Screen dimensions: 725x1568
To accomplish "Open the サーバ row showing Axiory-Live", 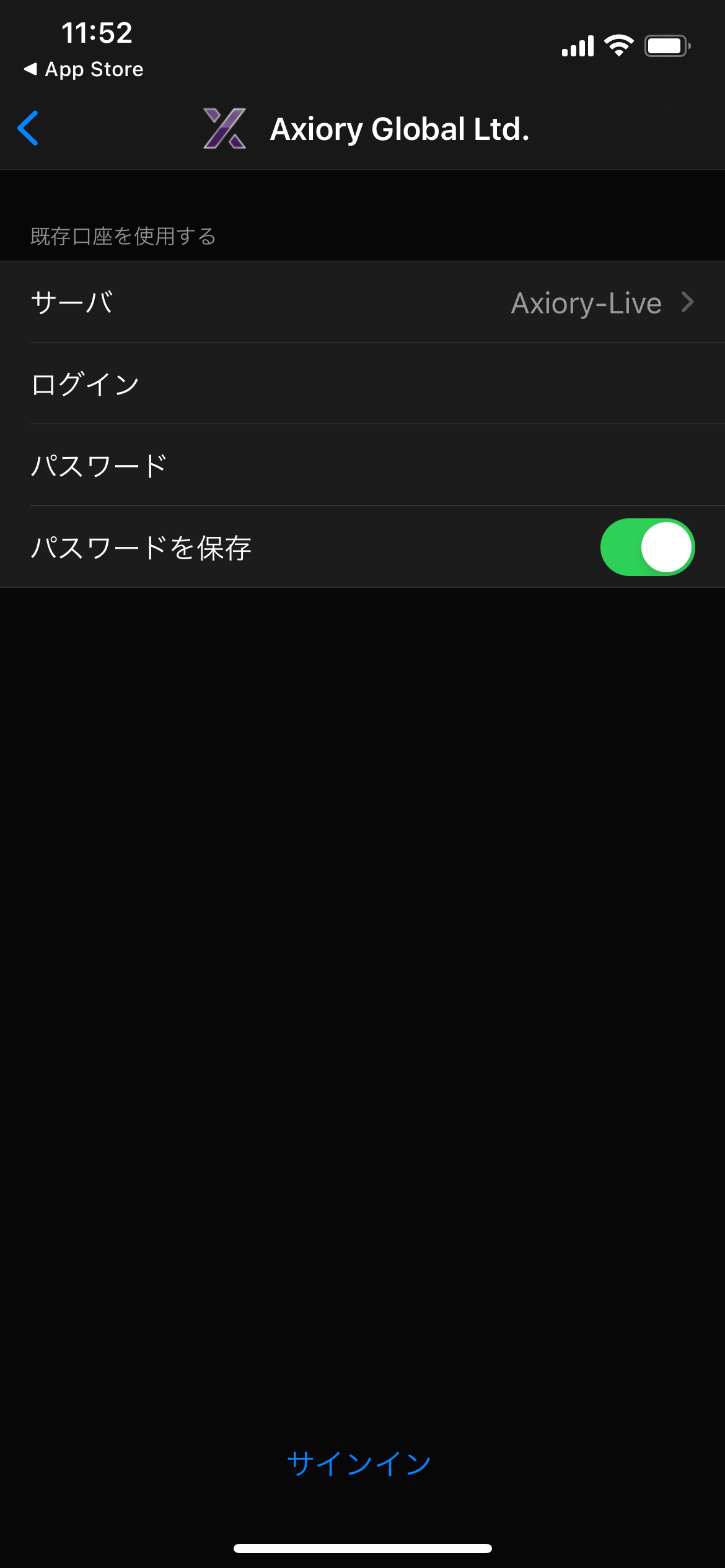I will [x=362, y=302].
